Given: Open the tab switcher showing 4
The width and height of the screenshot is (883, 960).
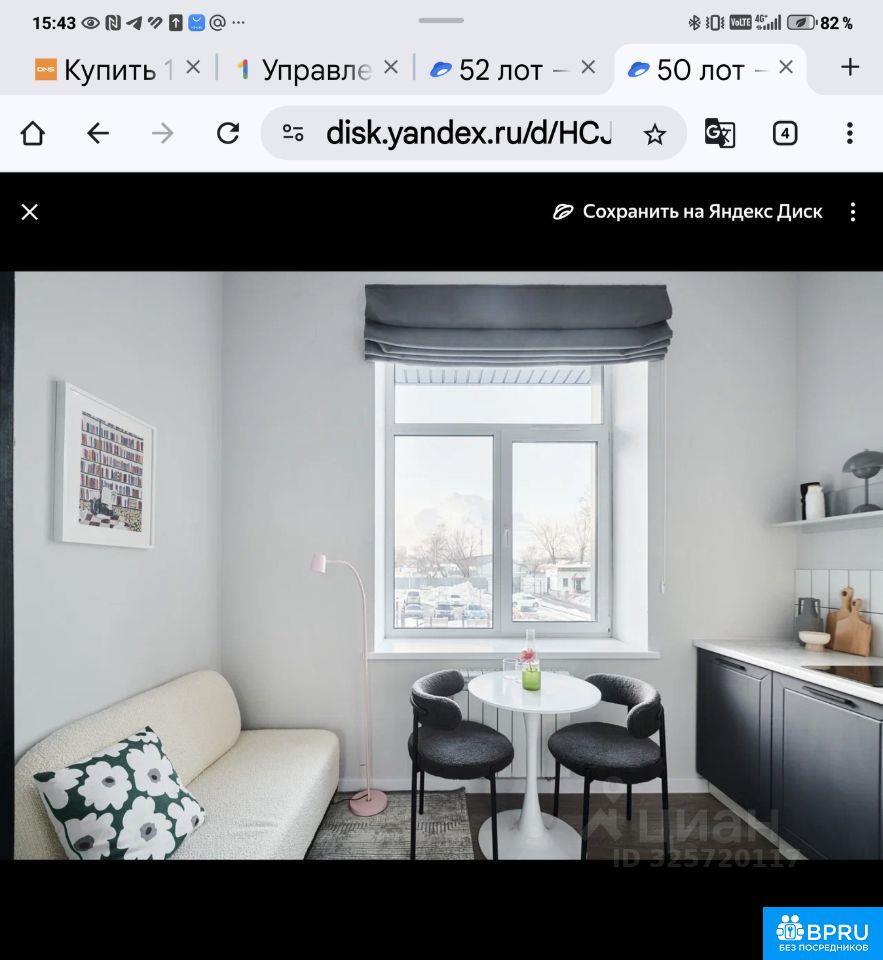Looking at the screenshot, I should (785, 133).
